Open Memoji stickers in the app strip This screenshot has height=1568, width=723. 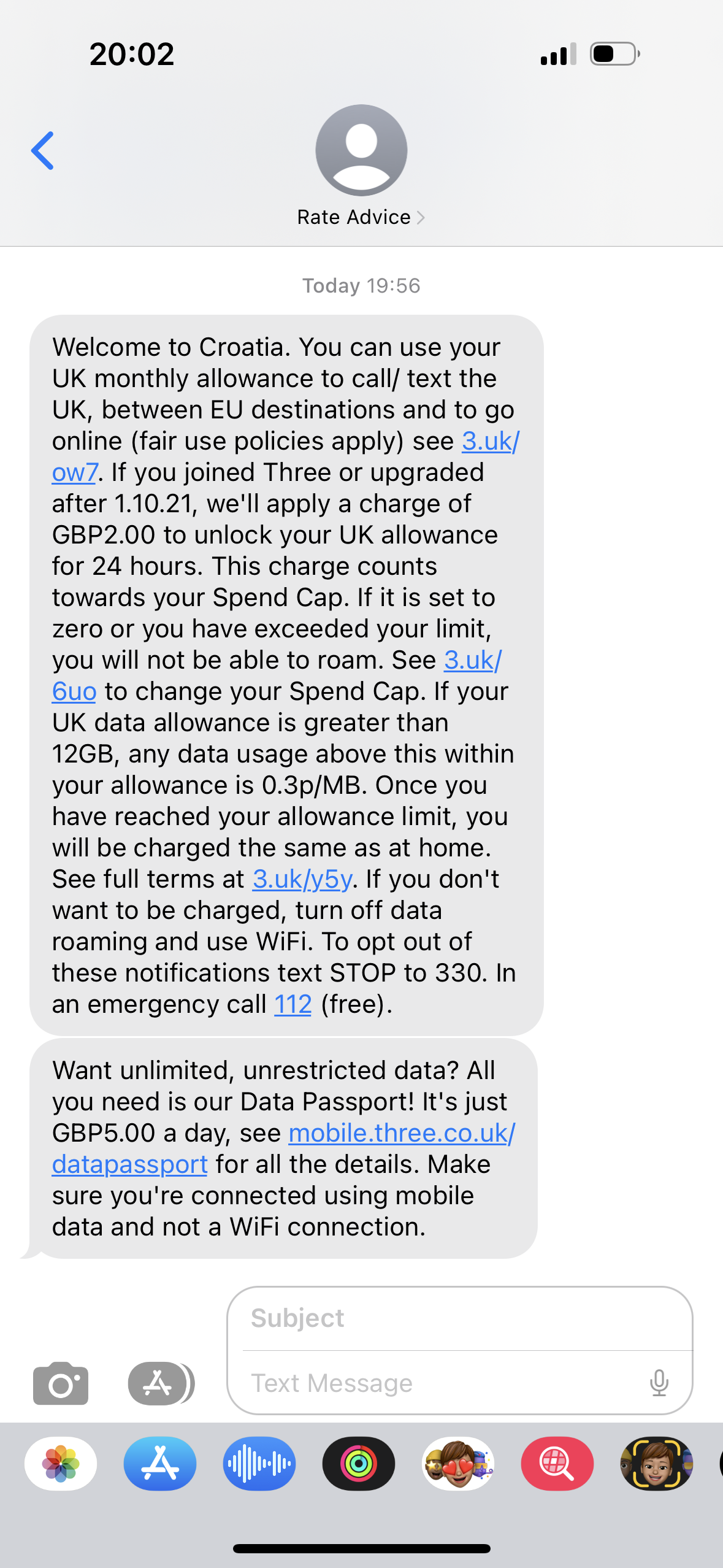pyautogui.click(x=458, y=1464)
